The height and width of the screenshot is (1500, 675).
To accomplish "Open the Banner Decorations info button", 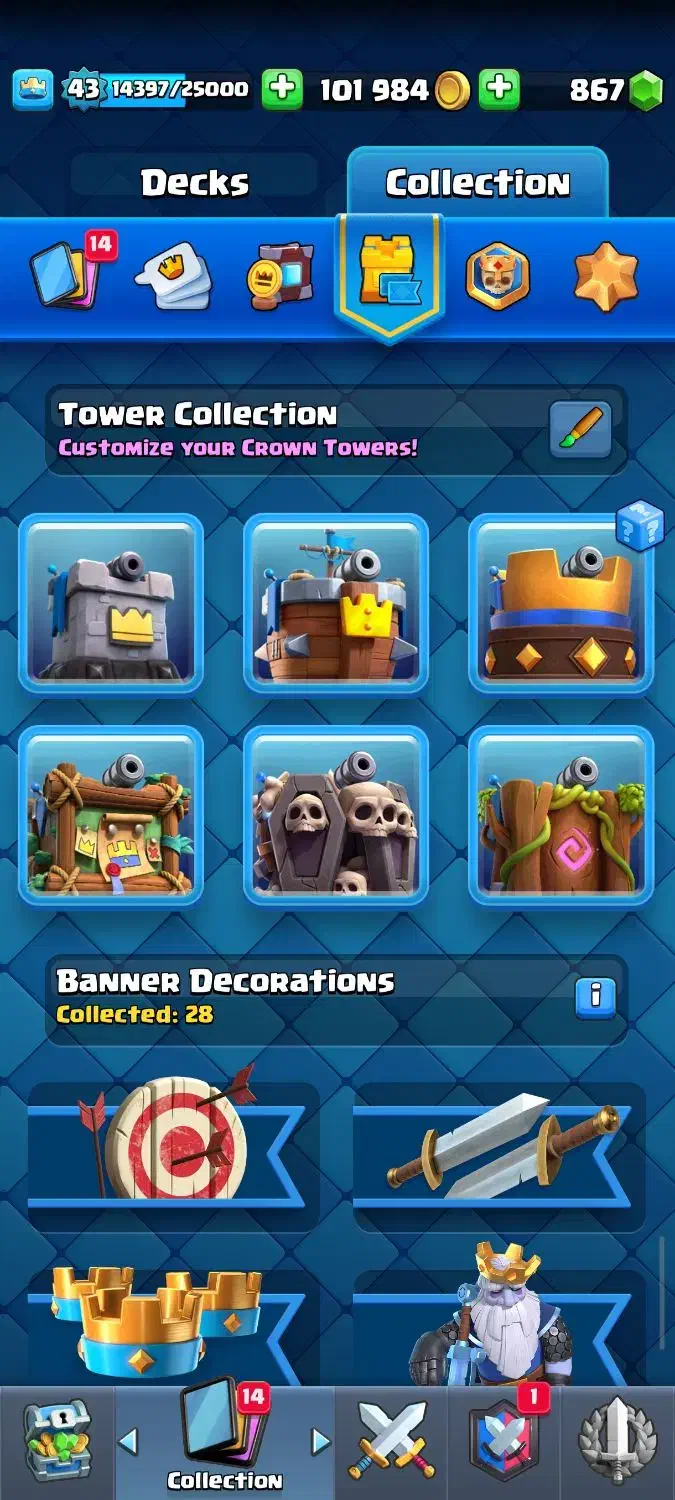I will click(x=596, y=996).
